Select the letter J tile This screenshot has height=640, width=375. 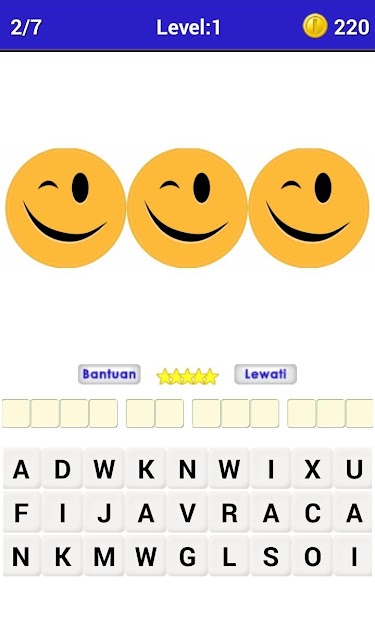tap(104, 513)
